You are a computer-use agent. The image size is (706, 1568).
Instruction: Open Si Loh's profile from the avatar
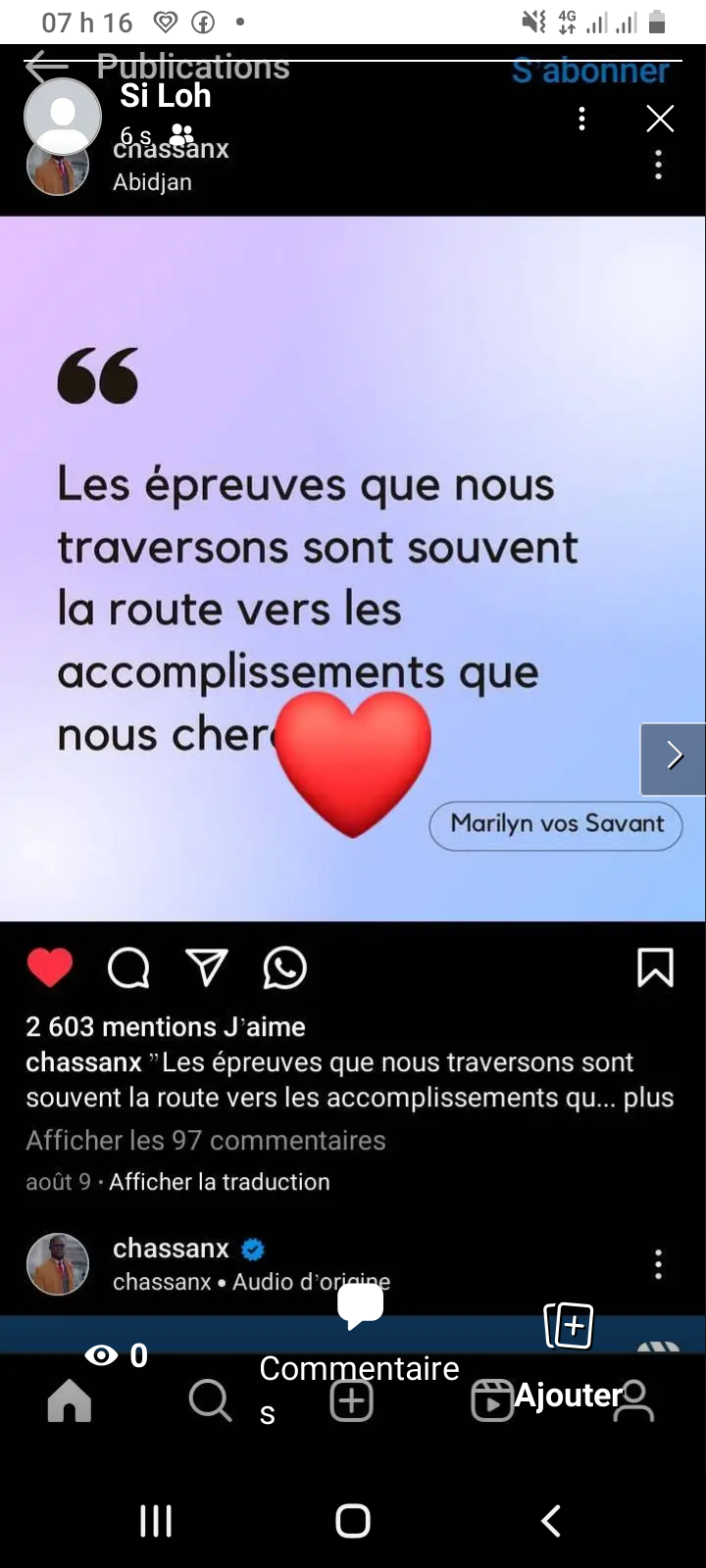(63, 117)
